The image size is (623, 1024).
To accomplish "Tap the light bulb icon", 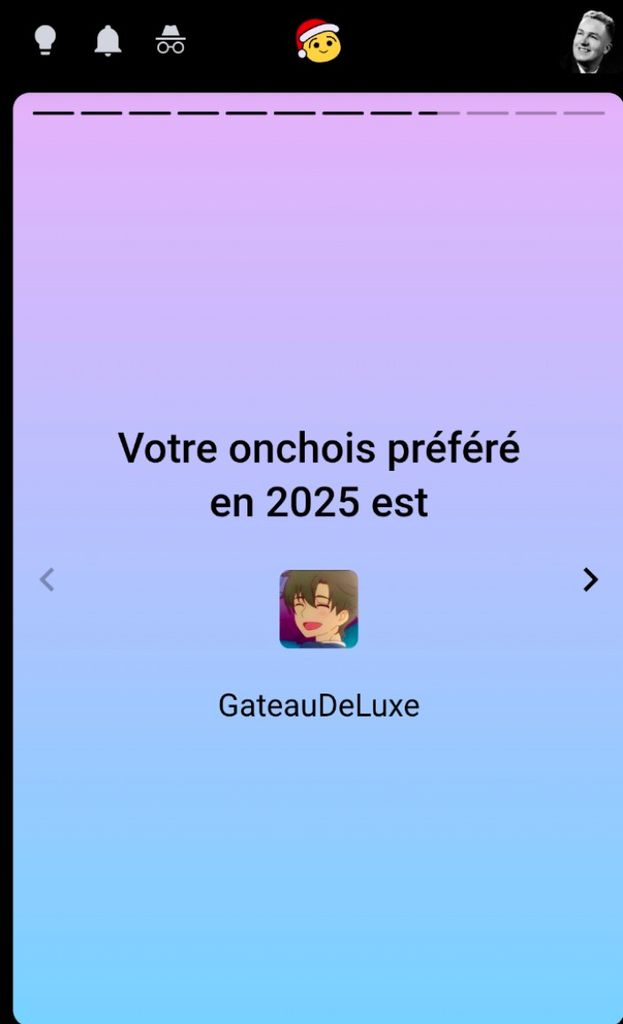I will [x=45, y=40].
